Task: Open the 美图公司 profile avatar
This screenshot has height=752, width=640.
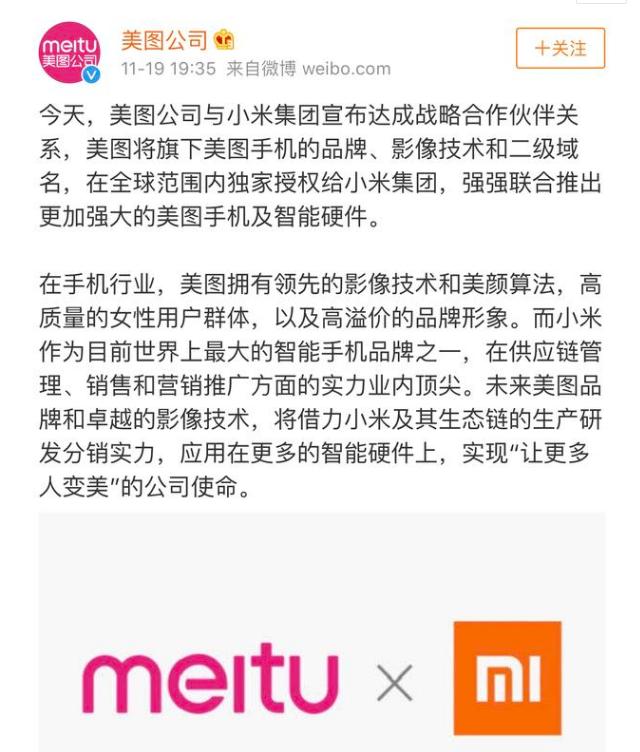Action: (69, 56)
